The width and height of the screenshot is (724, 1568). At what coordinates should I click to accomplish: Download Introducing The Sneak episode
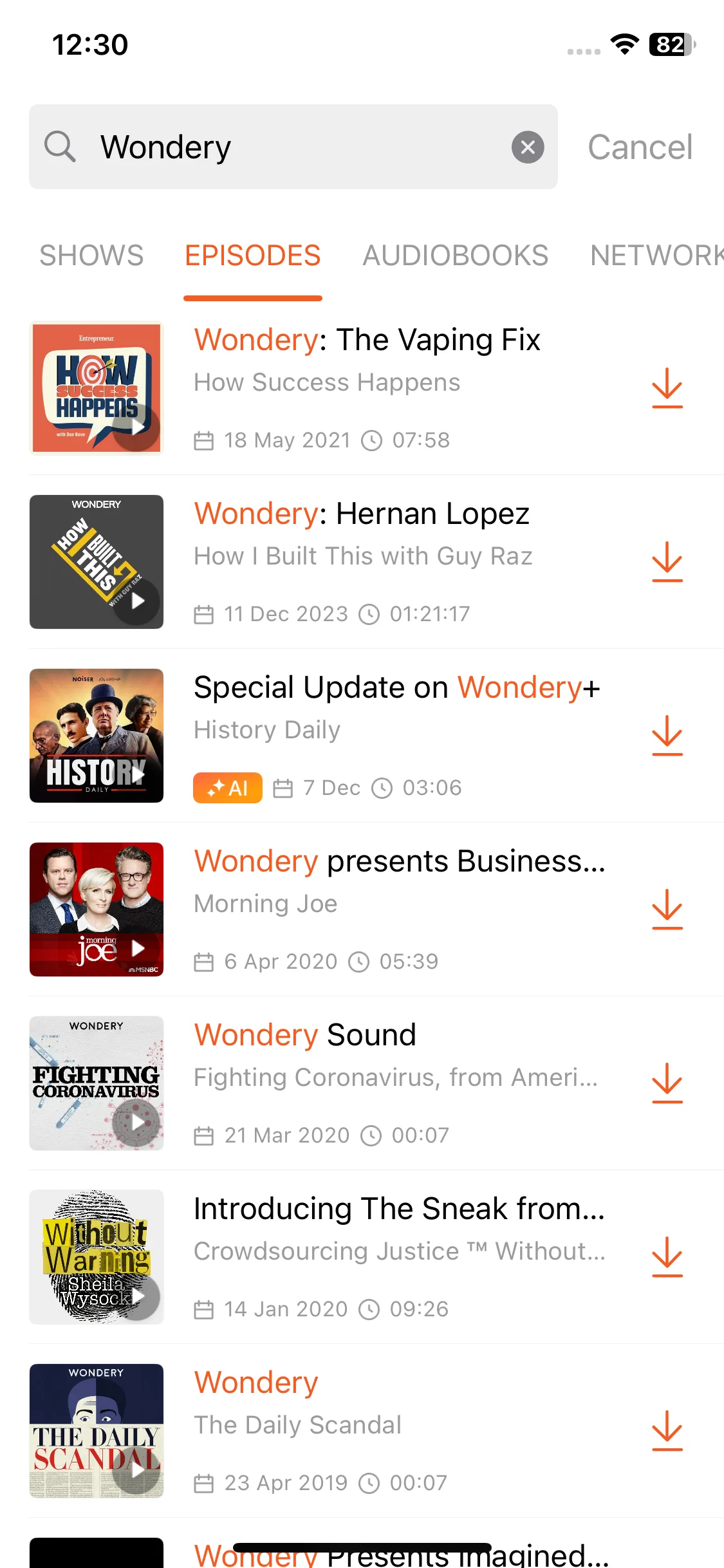coord(667,1257)
